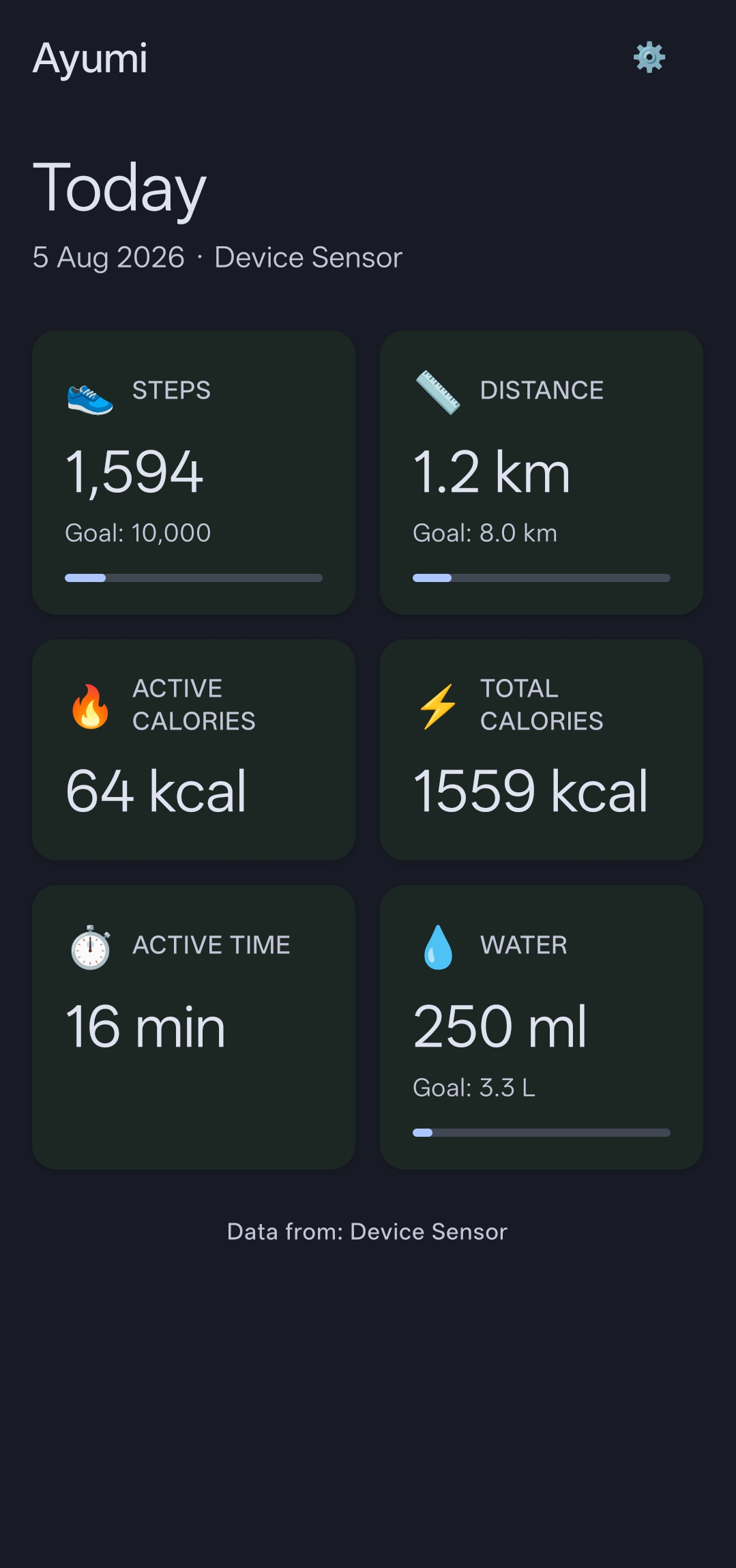Select the Active Time card

click(194, 1027)
